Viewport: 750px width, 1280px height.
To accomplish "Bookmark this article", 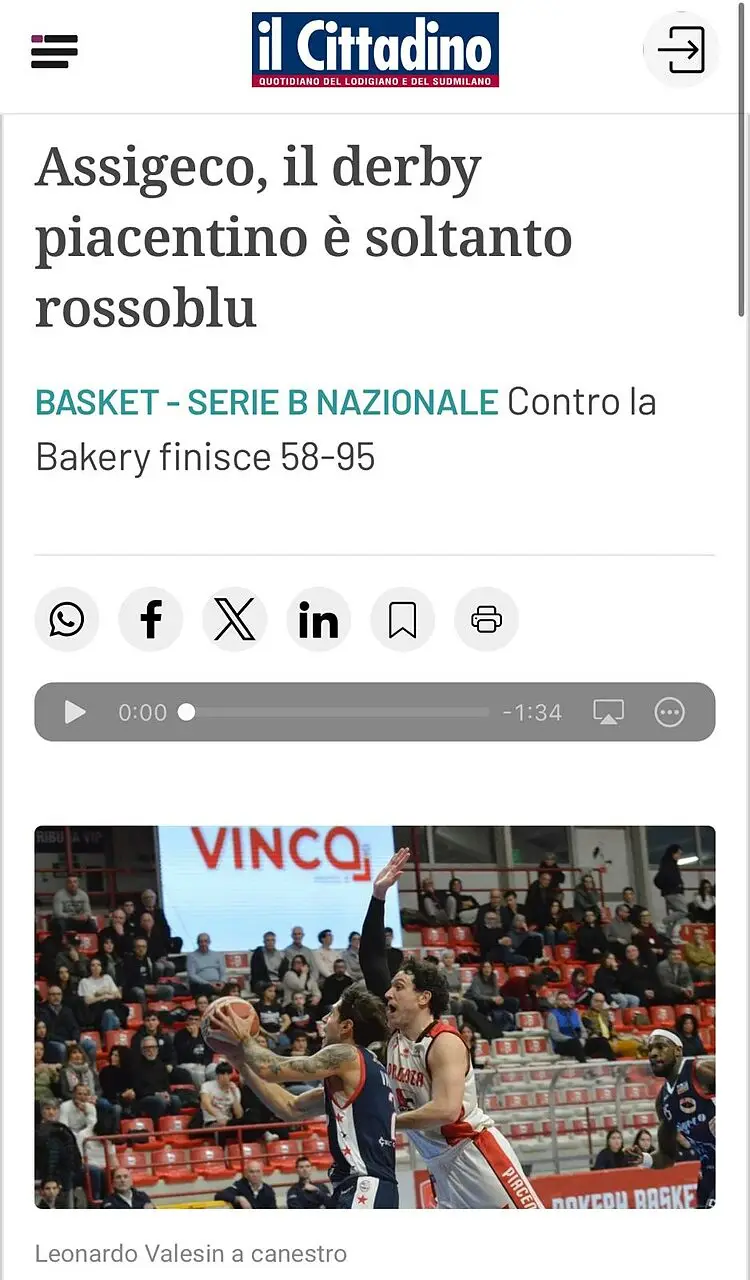I will pos(403,620).
